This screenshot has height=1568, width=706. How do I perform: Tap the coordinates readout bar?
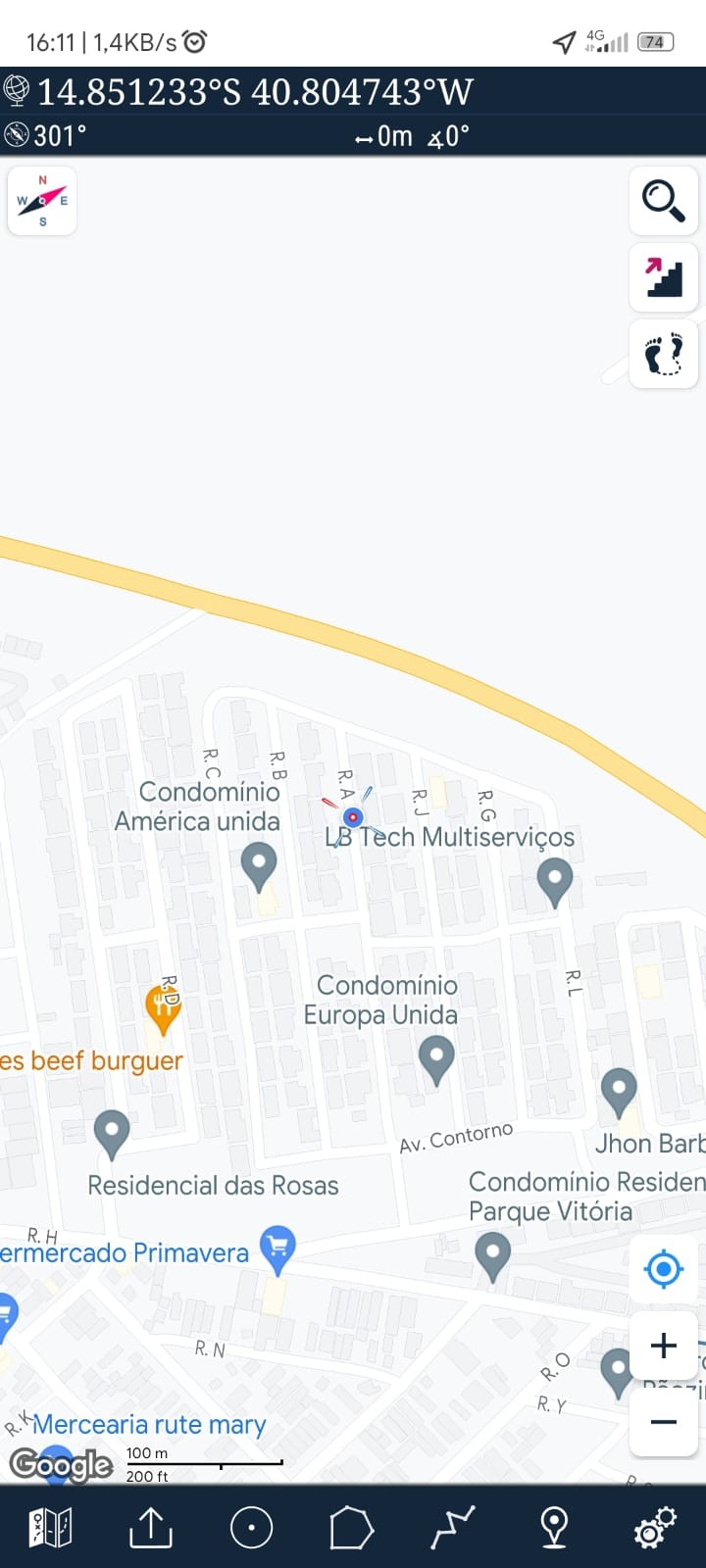tap(255, 92)
